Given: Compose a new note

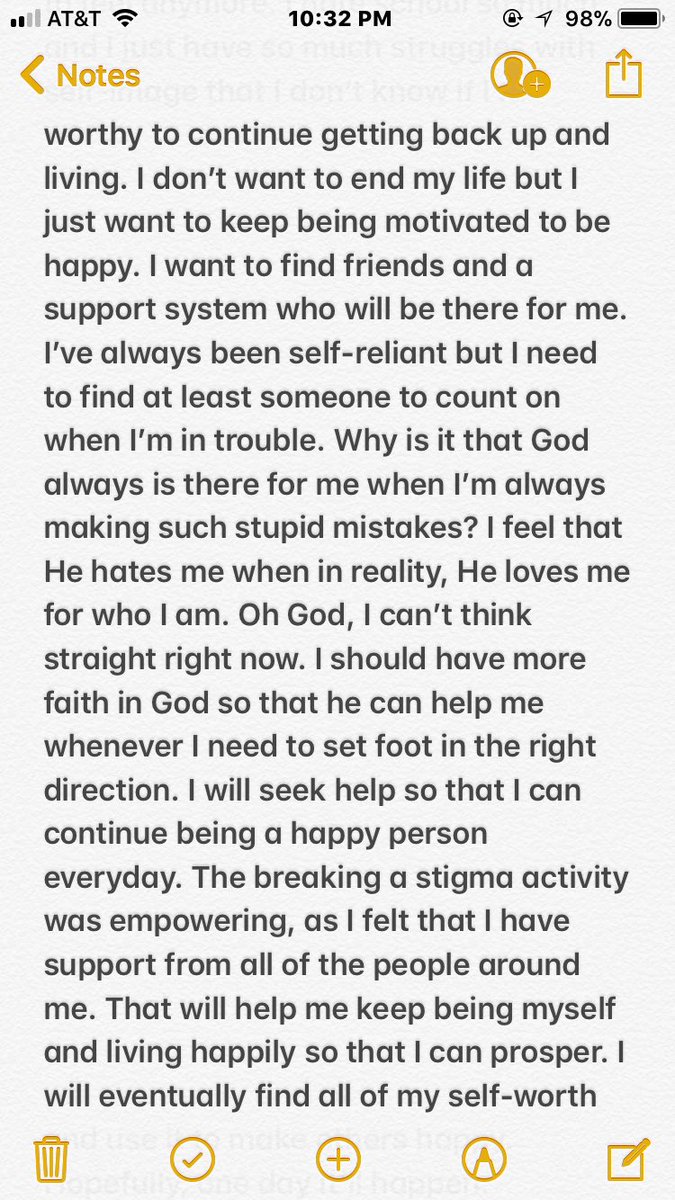Looking at the screenshot, I should [x=625, y=1160].
